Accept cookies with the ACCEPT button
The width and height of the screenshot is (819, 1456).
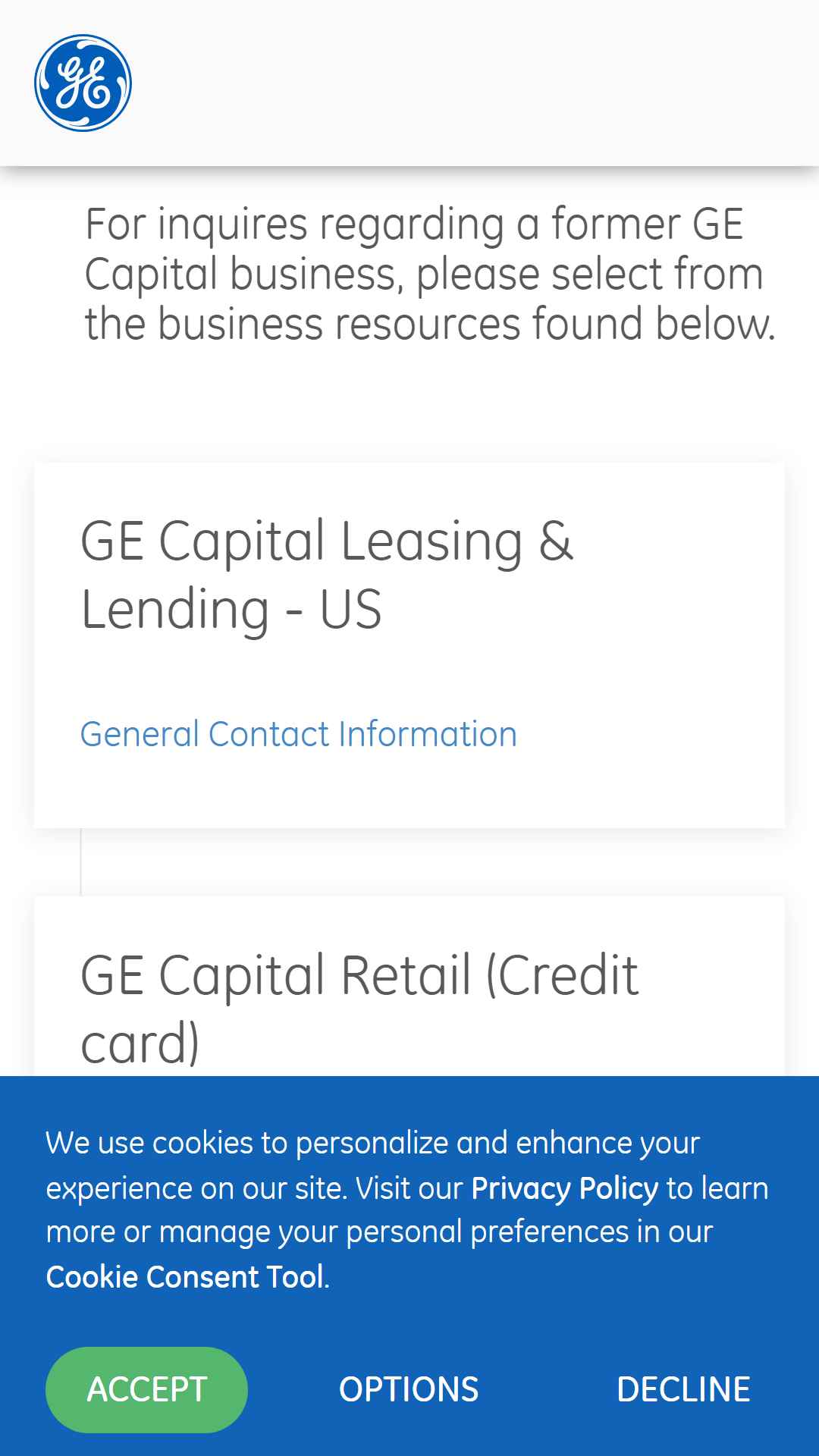147,1389
